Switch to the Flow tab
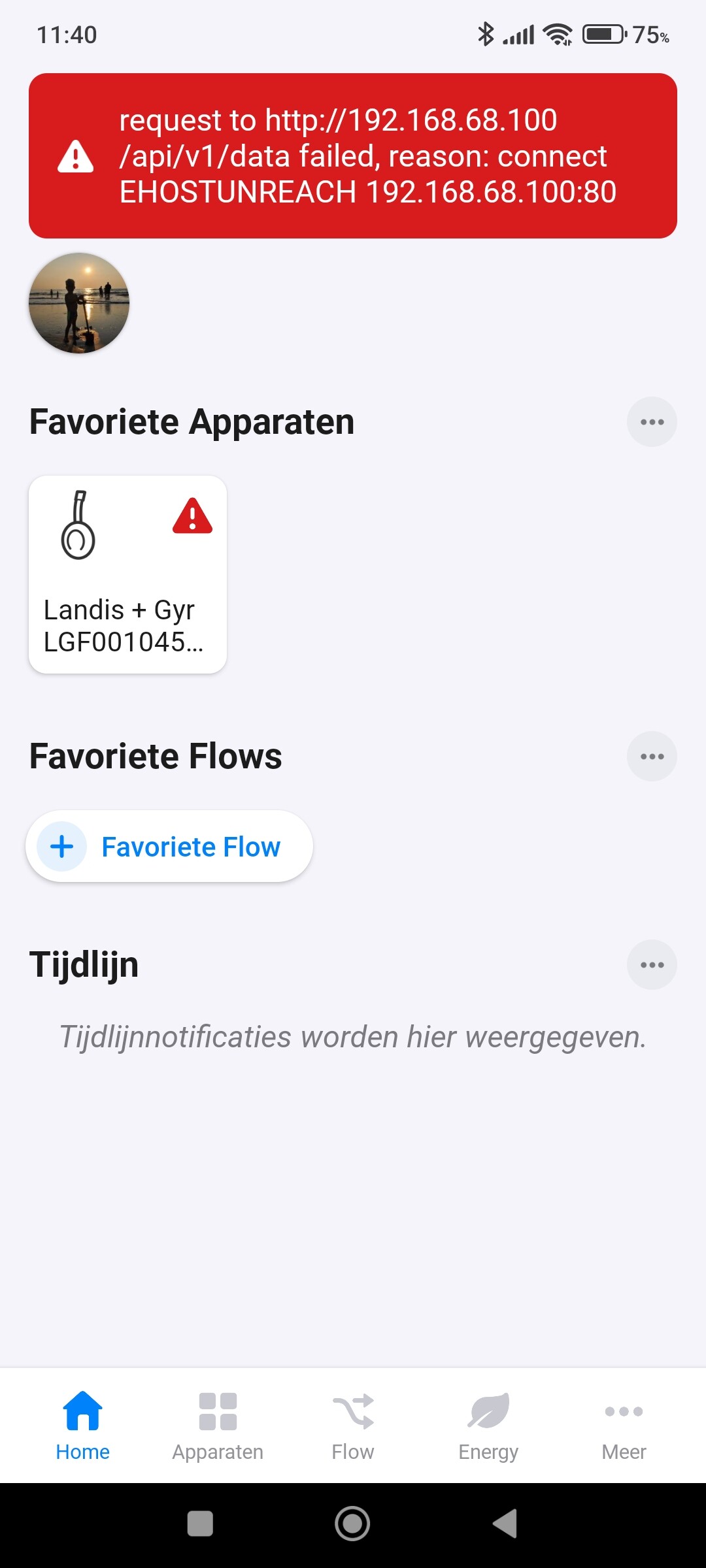This screenshot has width=706, height=1568. click(x=353, y=1426)
